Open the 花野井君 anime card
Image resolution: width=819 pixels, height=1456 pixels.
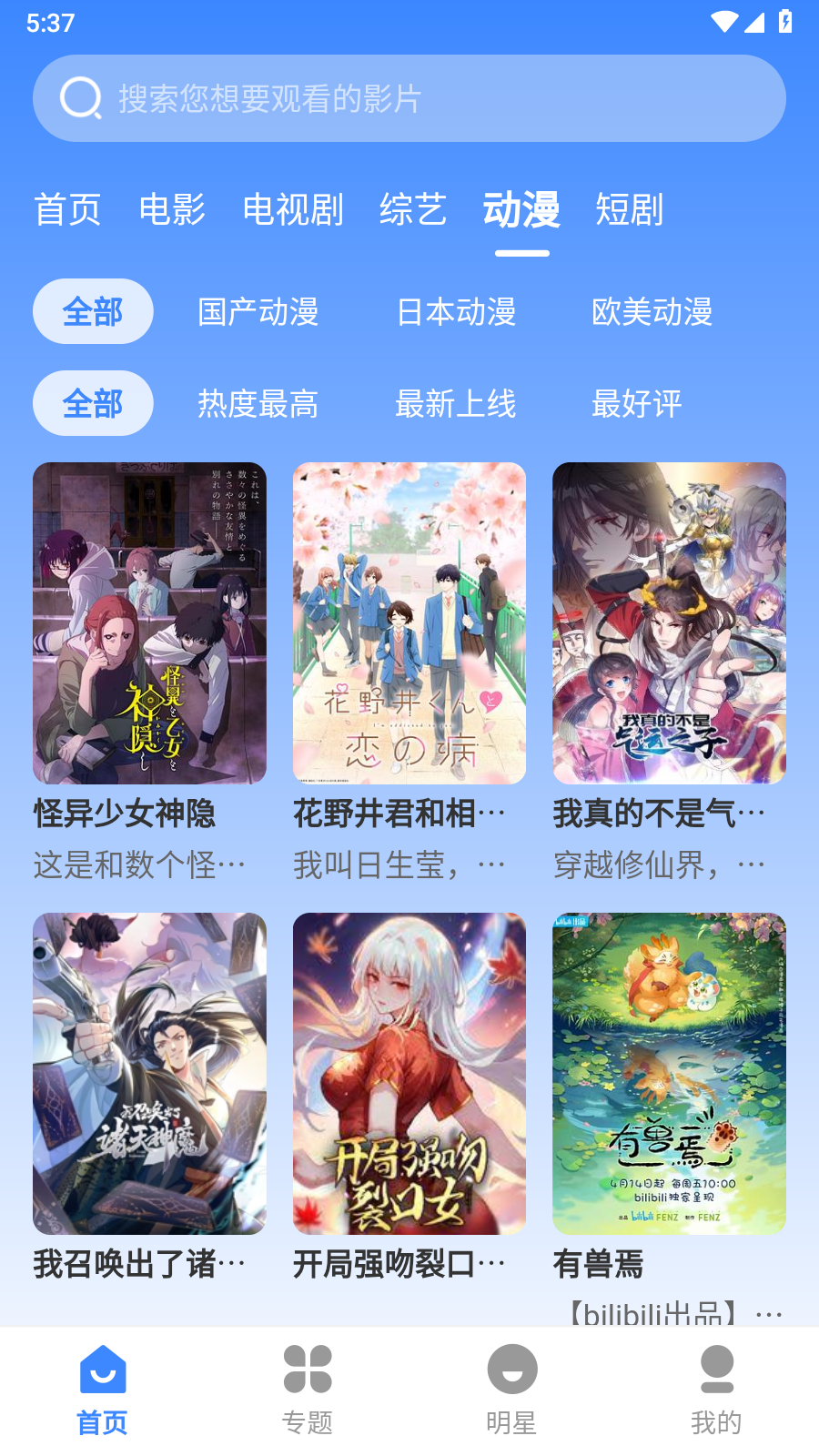click(409, 623)
